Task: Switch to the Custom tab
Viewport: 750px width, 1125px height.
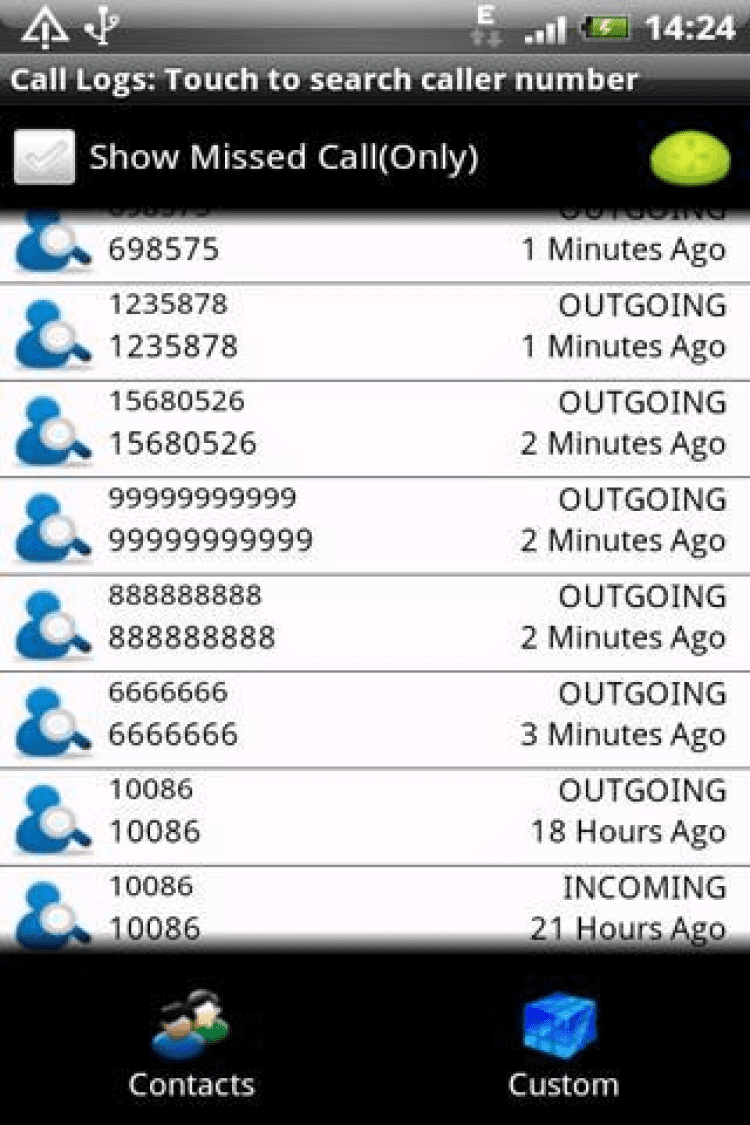Action: (x=562, y=1044)
